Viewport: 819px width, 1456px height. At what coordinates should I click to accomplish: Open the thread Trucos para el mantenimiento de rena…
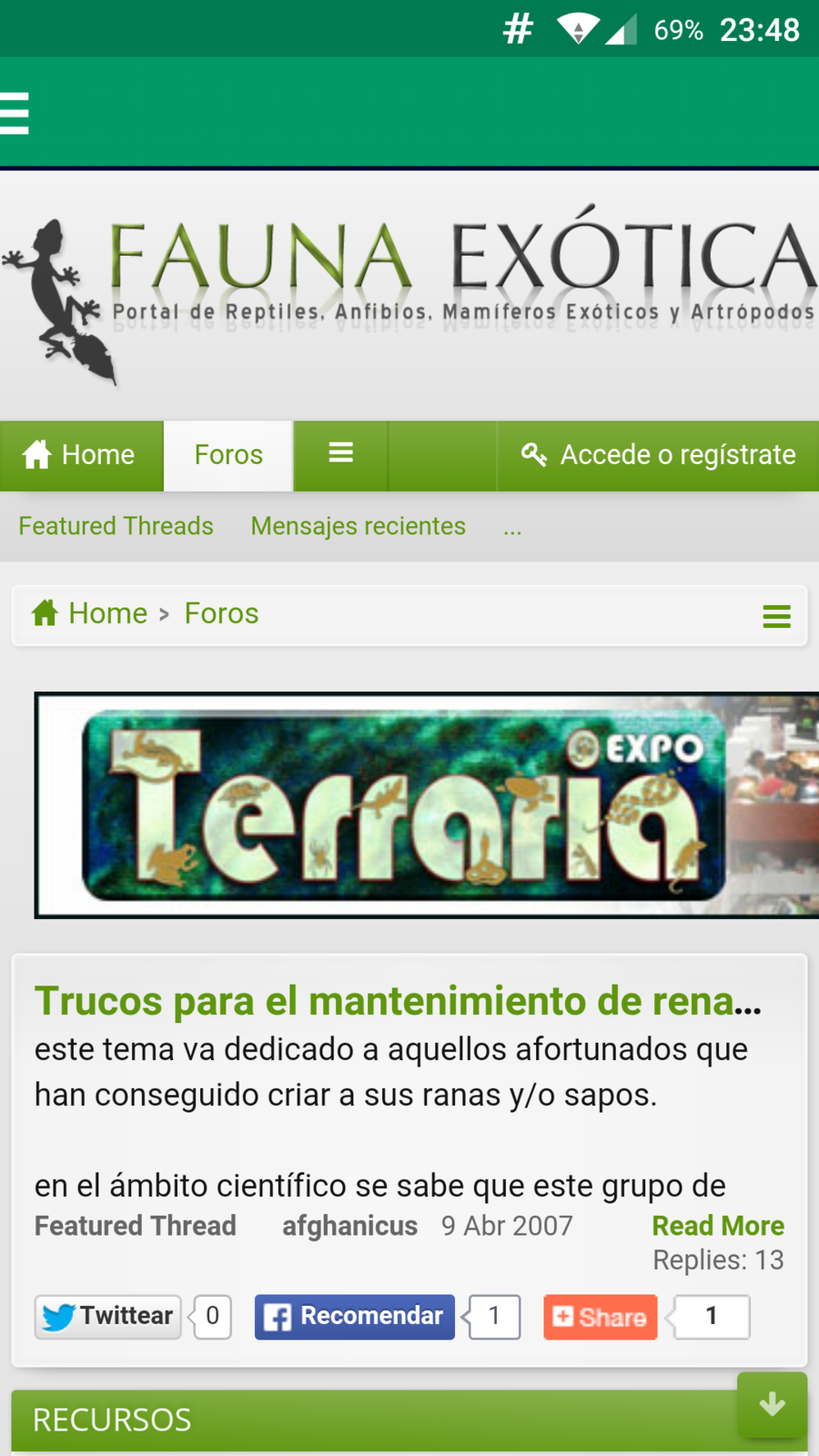tap(397, 1001)
